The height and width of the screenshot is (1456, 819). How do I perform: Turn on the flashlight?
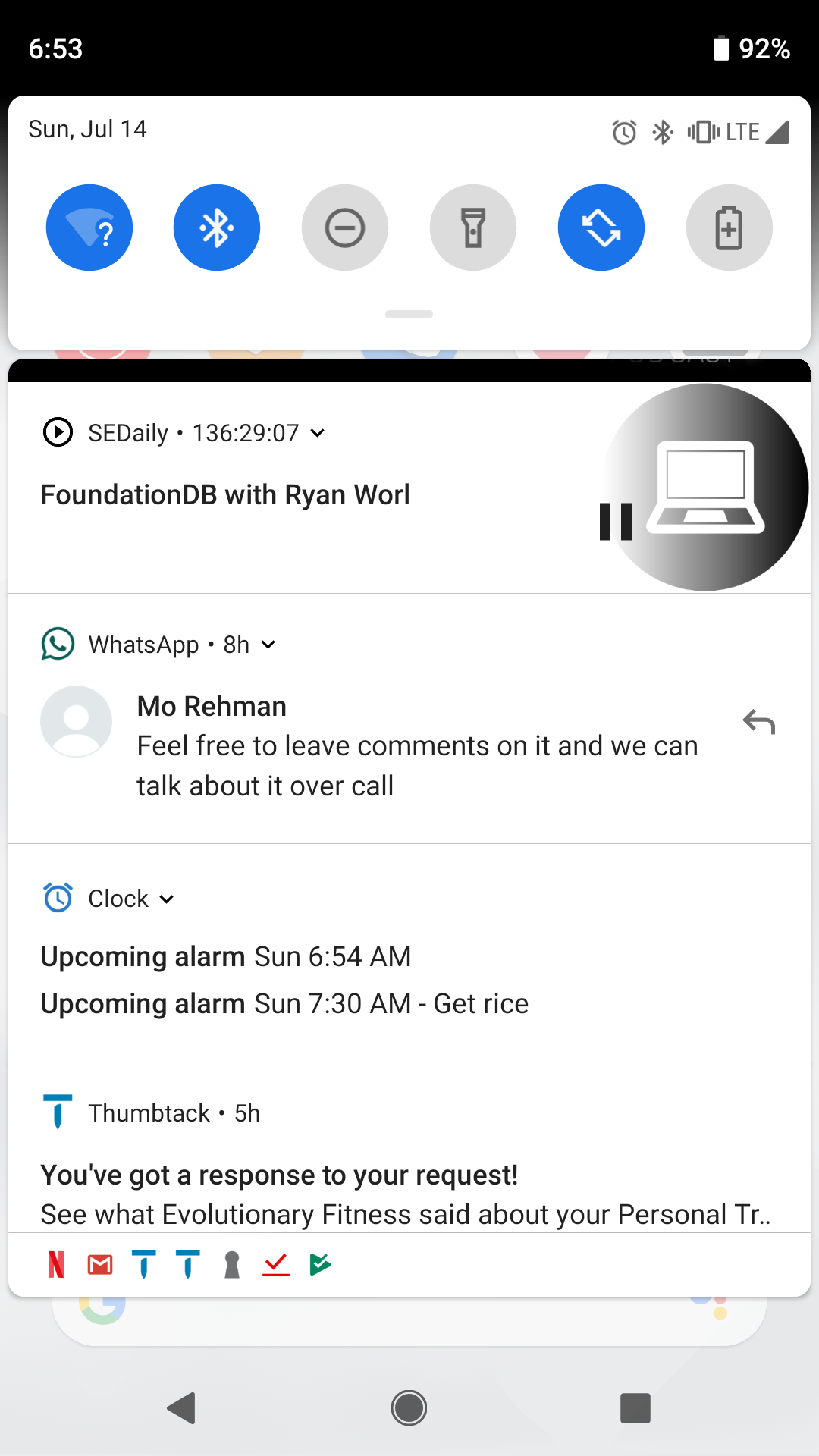[473, 227]
